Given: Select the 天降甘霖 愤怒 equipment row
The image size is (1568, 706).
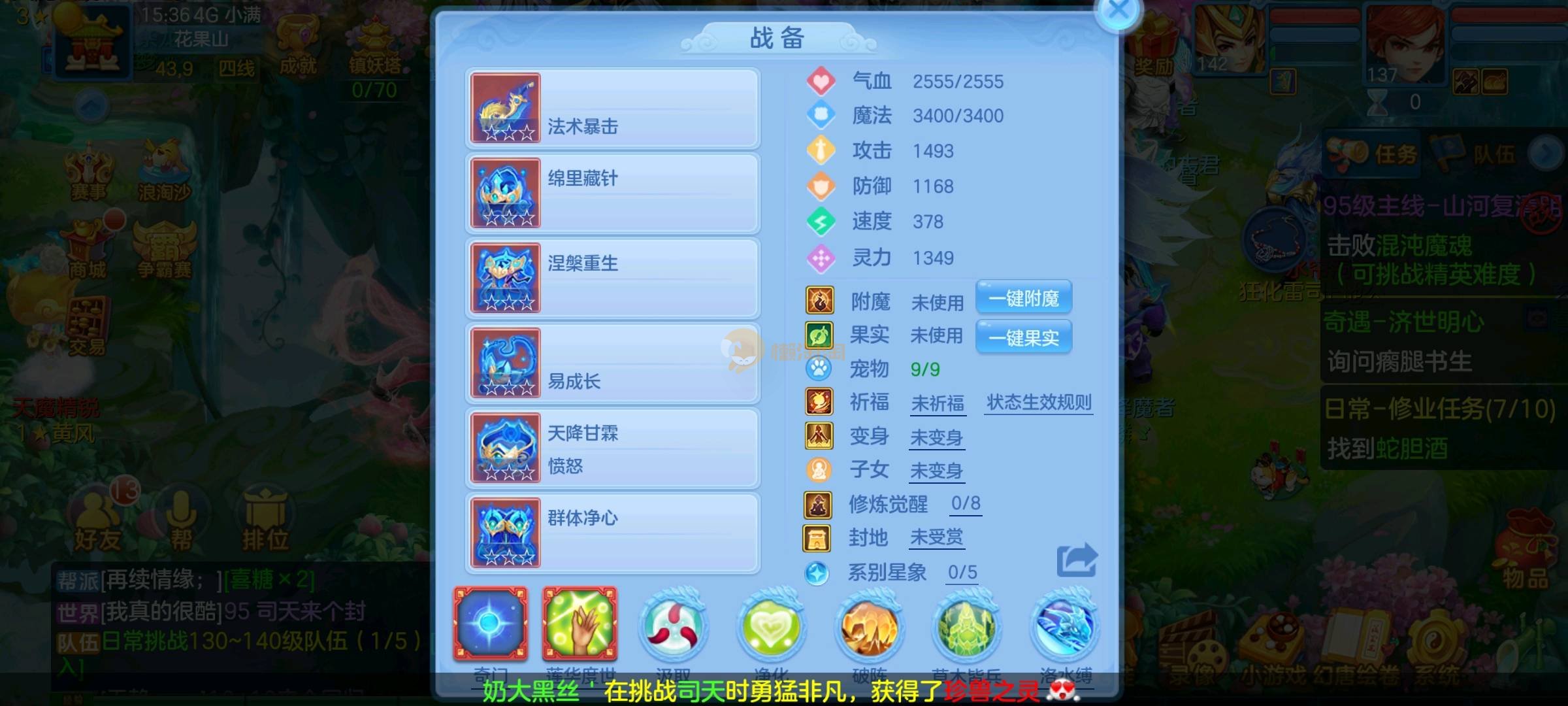Looking at the screenshot, I should (612, 448).
